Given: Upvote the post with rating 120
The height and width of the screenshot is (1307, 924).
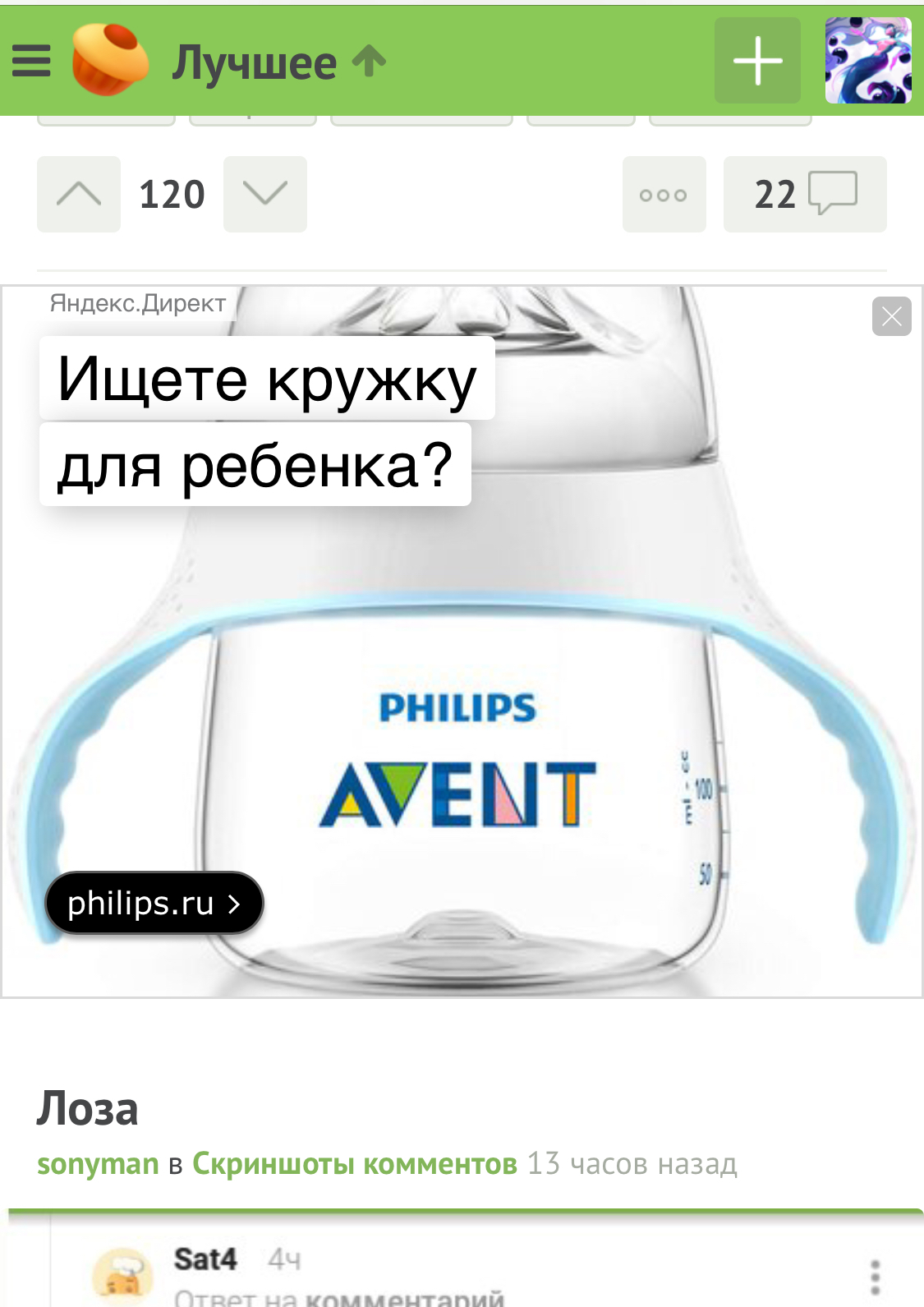Looking at the screenshot, I should [79, 195].
